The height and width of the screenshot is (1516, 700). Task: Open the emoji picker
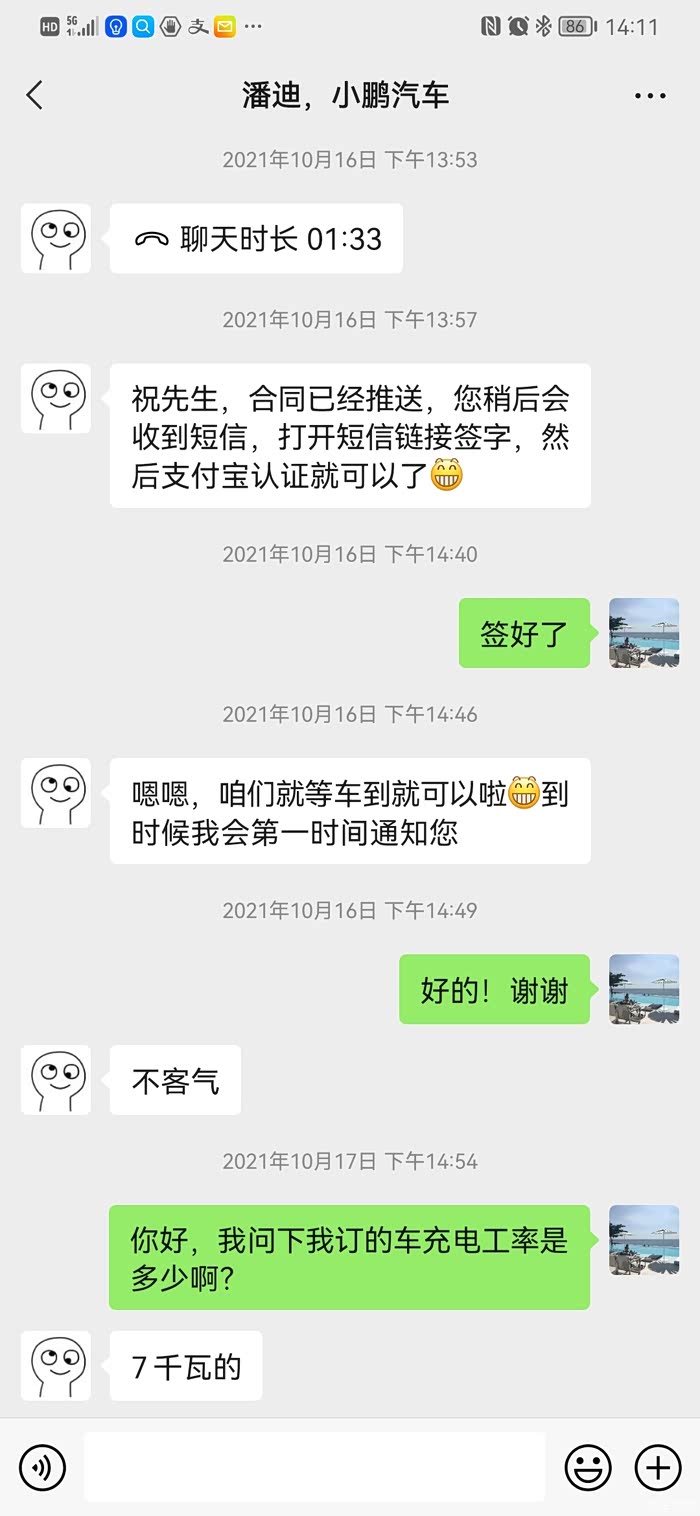click(x=588, y=1467)
